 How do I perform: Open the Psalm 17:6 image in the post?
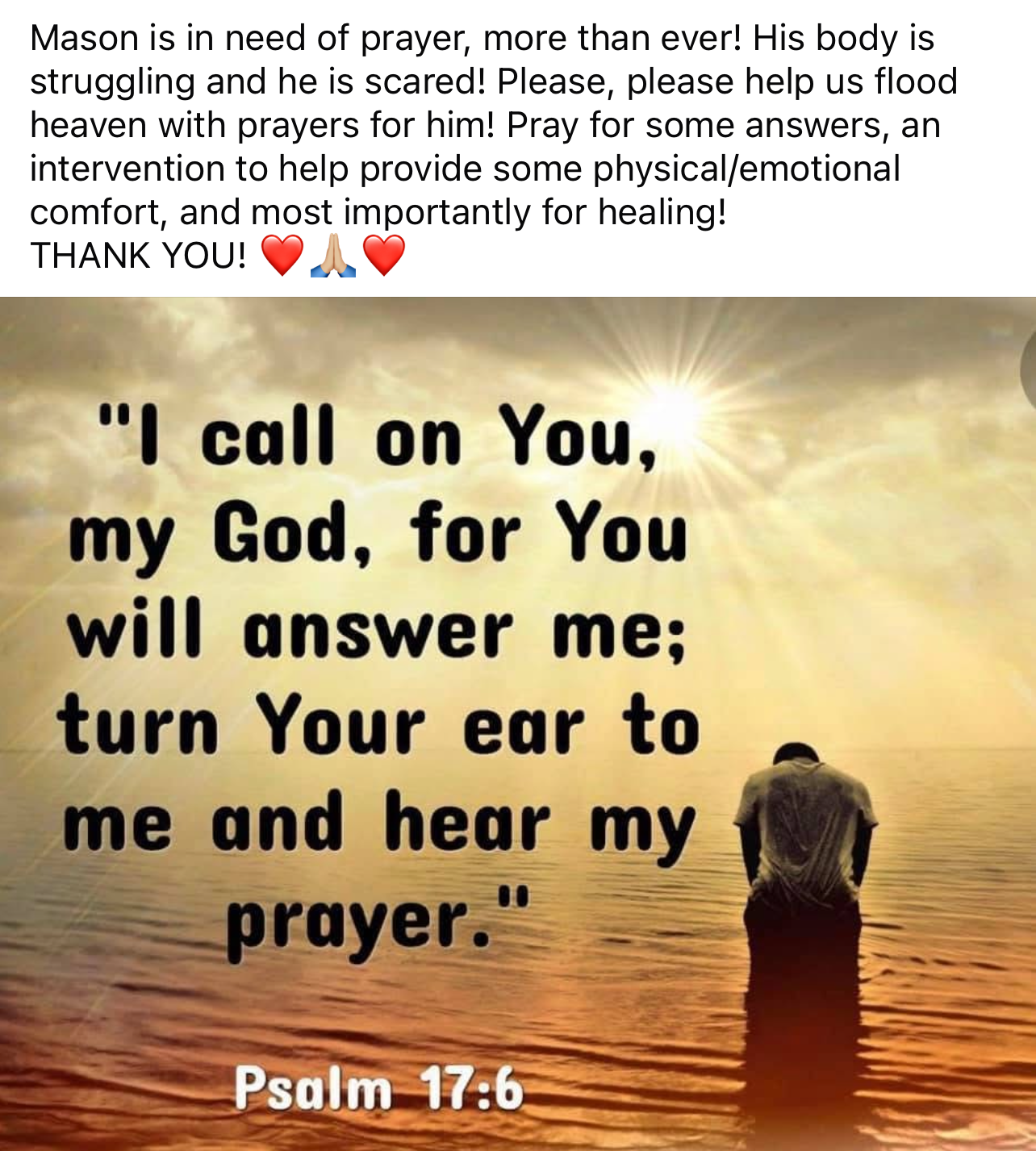(x=516, y=723)
